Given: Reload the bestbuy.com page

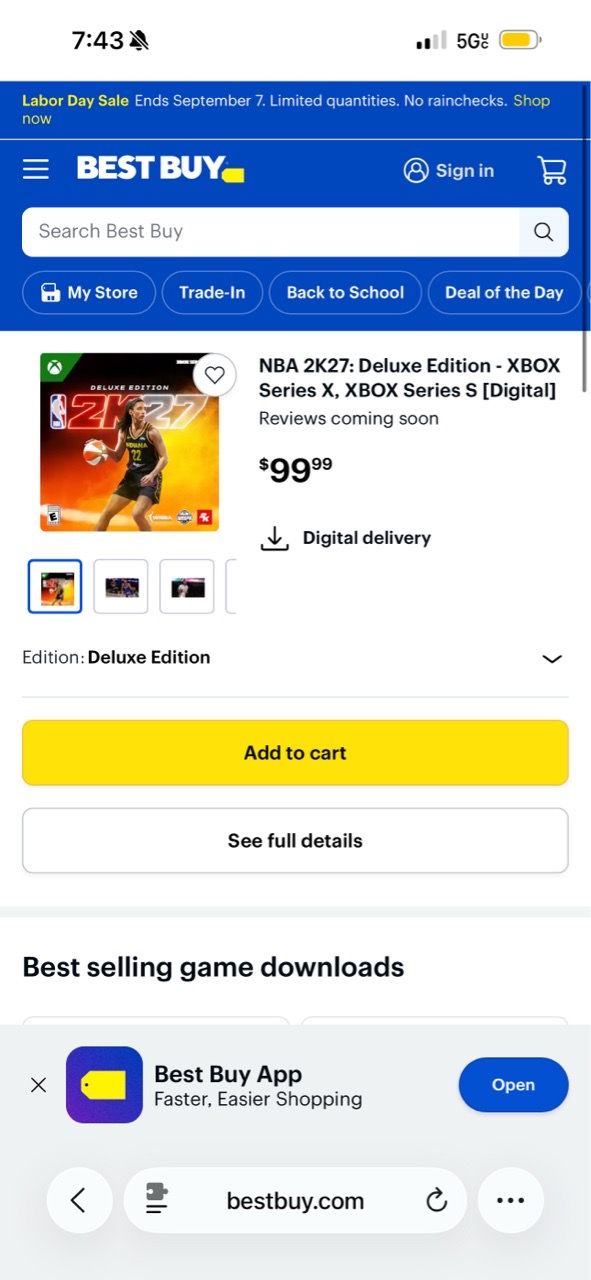Looking at the screenshot, I should coord(436,1201).
